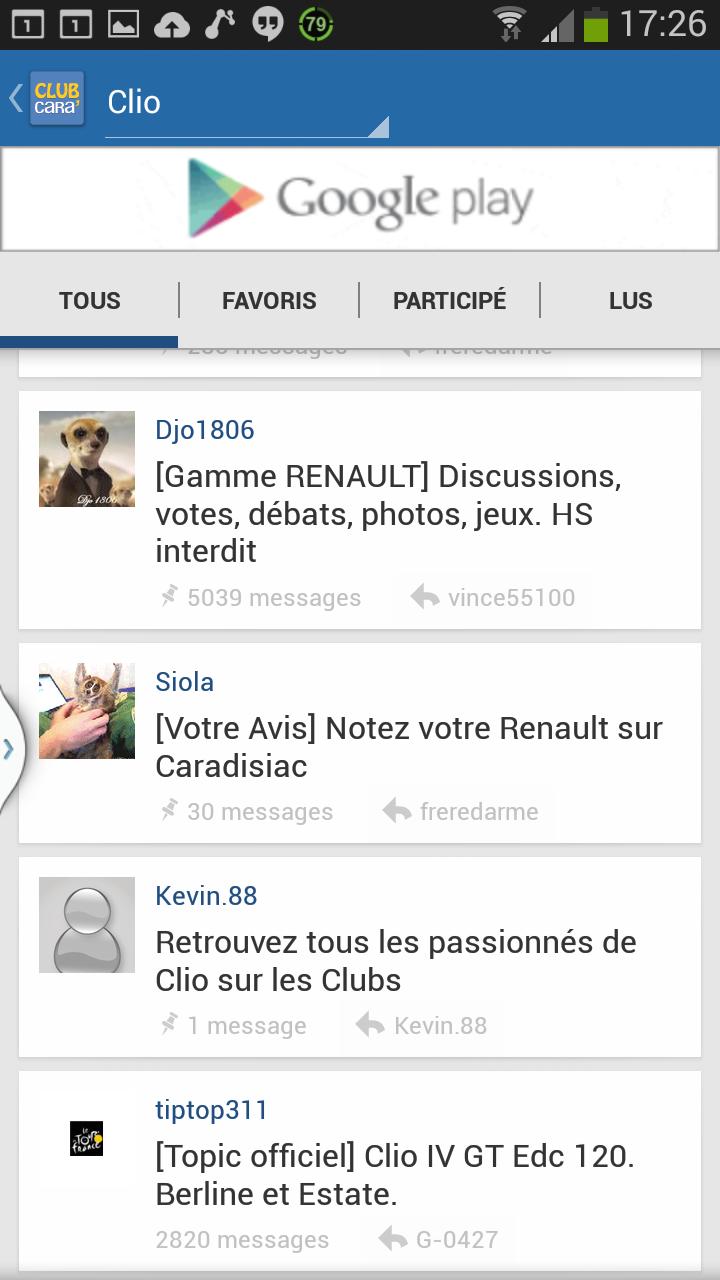Screen dimensions: 720x1280
Task: Open the Clio IV GT Edc 120 topic
Action: 395,1175
